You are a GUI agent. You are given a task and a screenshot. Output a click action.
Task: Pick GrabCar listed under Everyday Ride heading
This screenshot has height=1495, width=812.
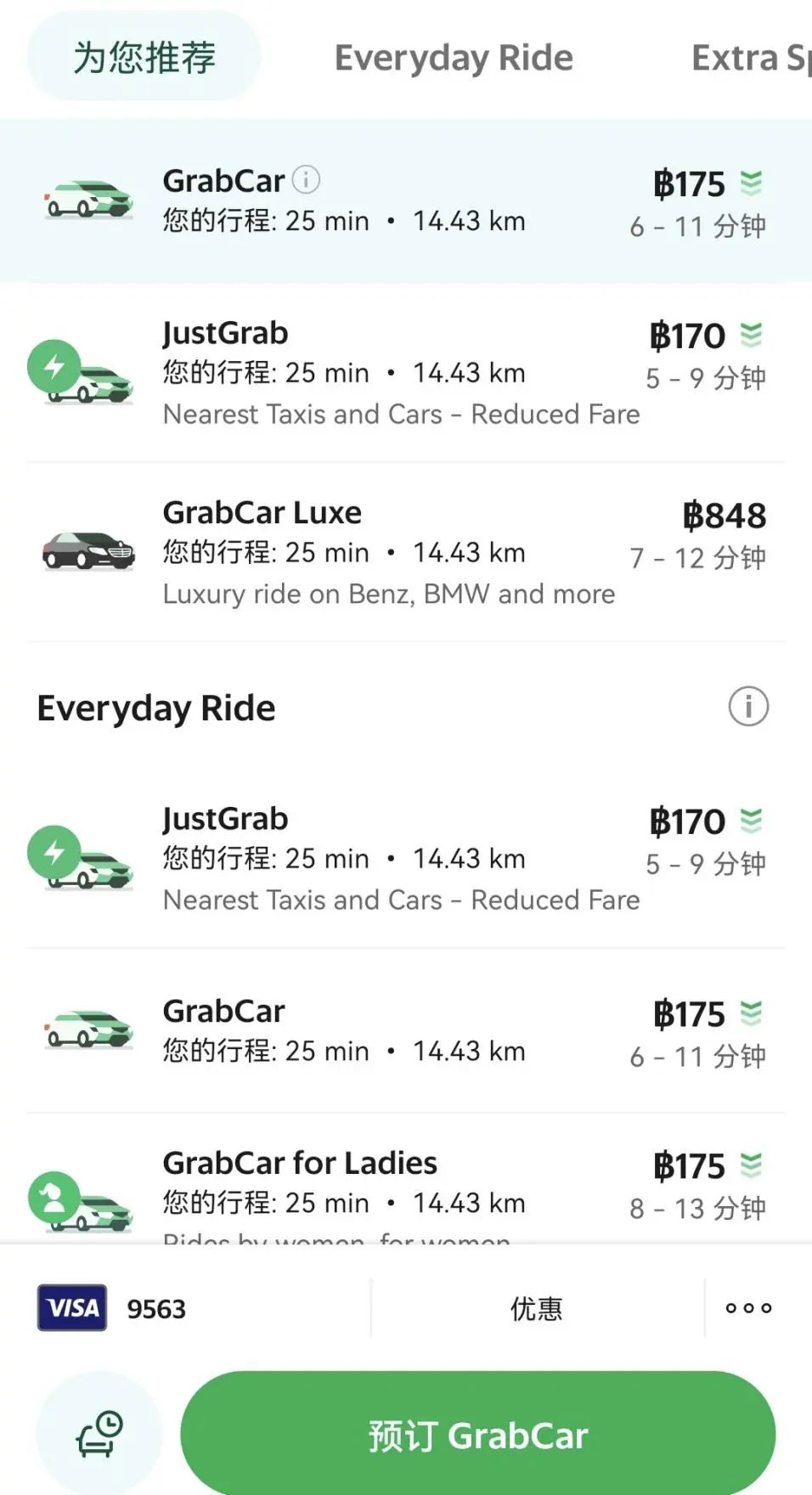406,1031
